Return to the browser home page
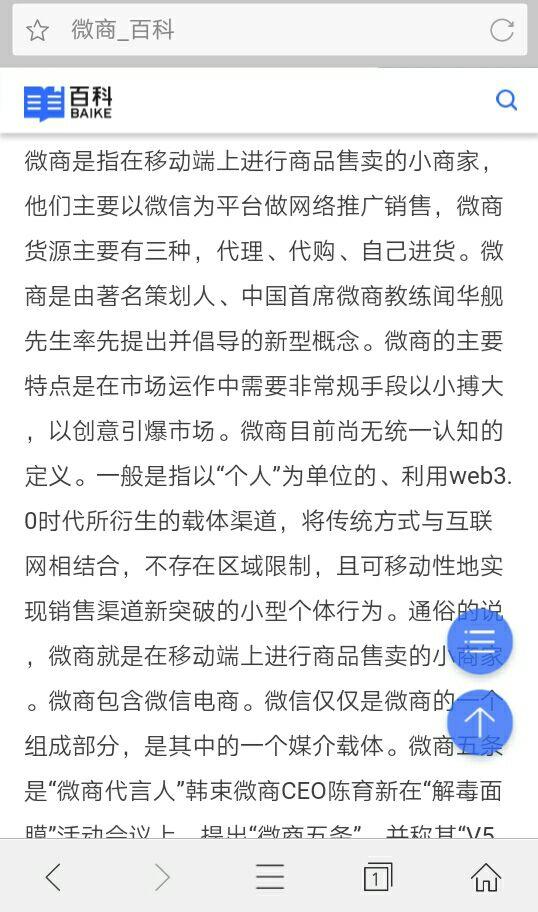Screen dimensions: 538x912 point(486,877)
